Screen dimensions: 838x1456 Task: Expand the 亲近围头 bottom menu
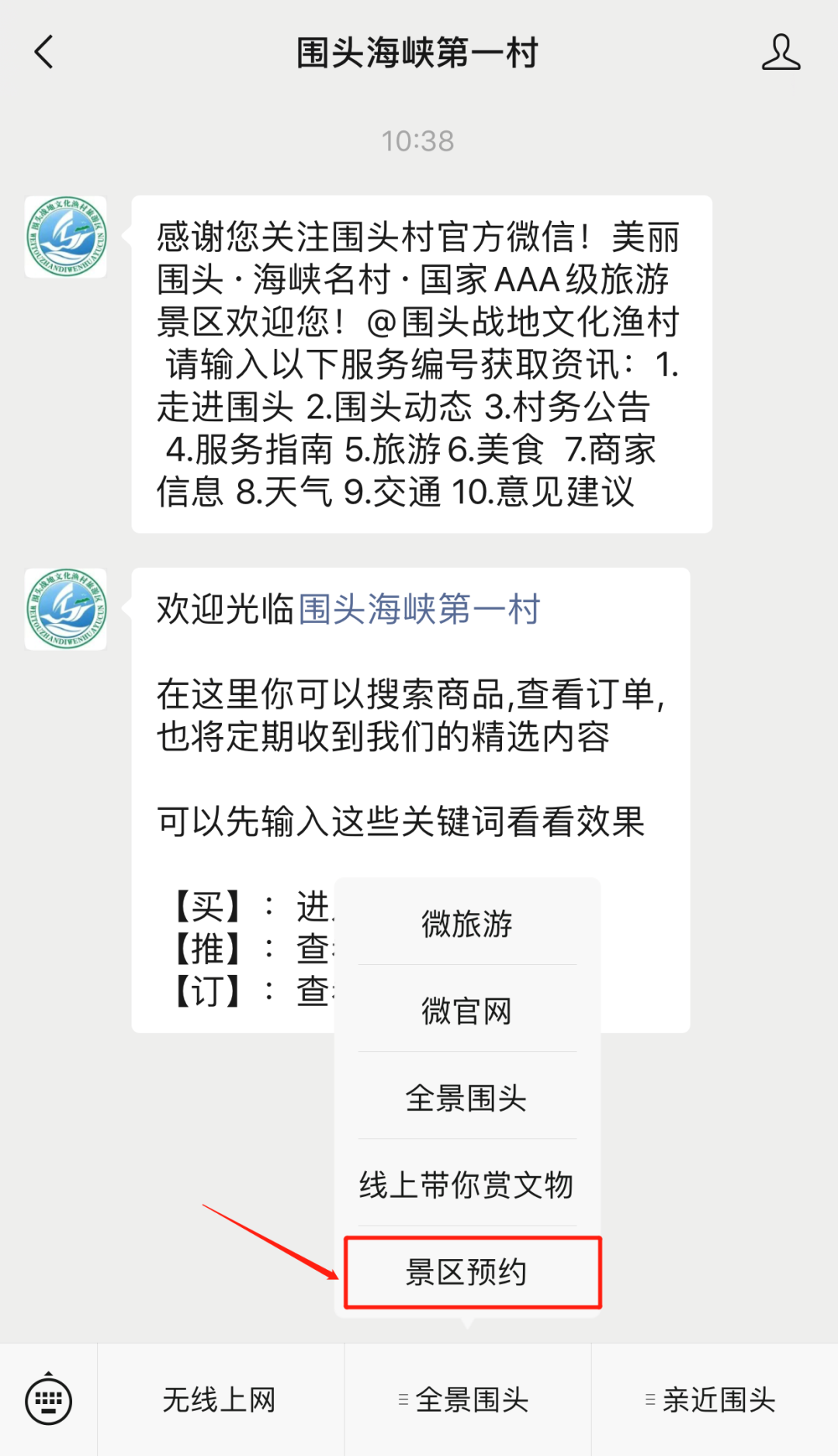(x=714, y=1400)
